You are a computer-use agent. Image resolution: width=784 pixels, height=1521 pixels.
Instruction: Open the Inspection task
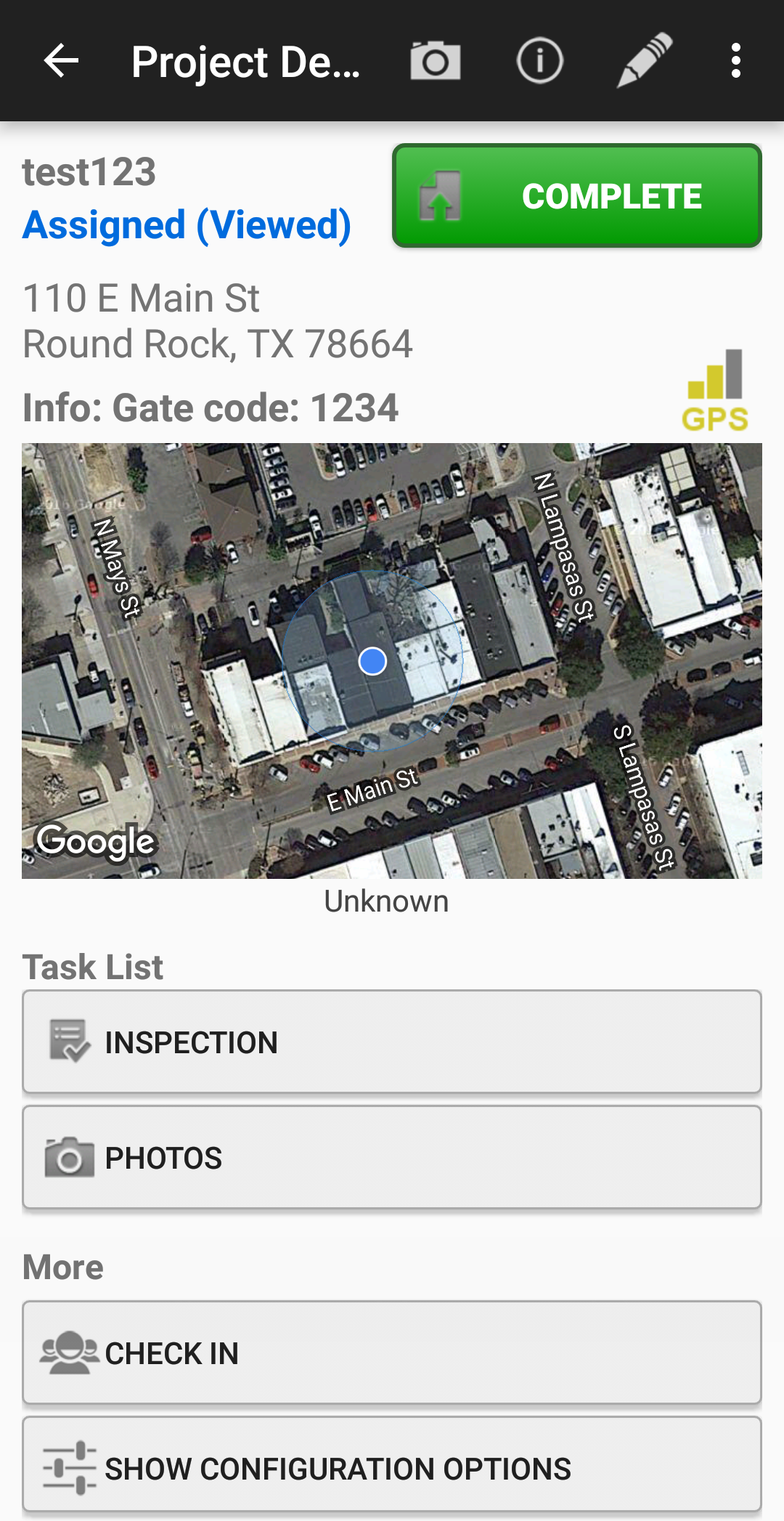[x=392, y=1042]
